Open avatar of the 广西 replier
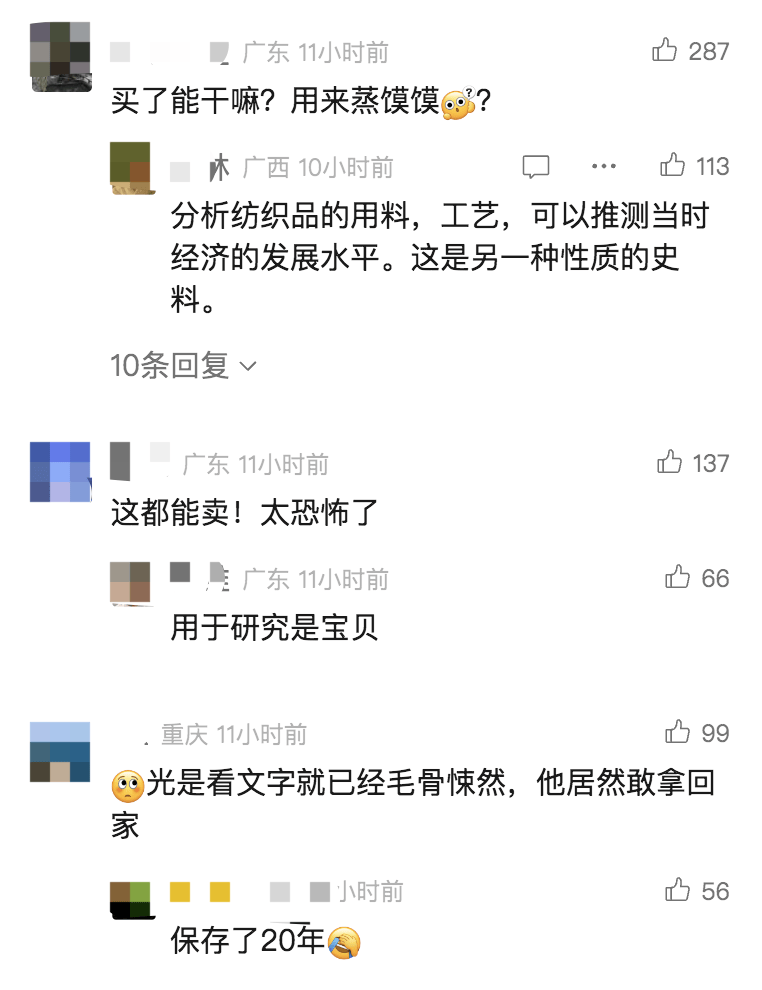 (130, 168)
